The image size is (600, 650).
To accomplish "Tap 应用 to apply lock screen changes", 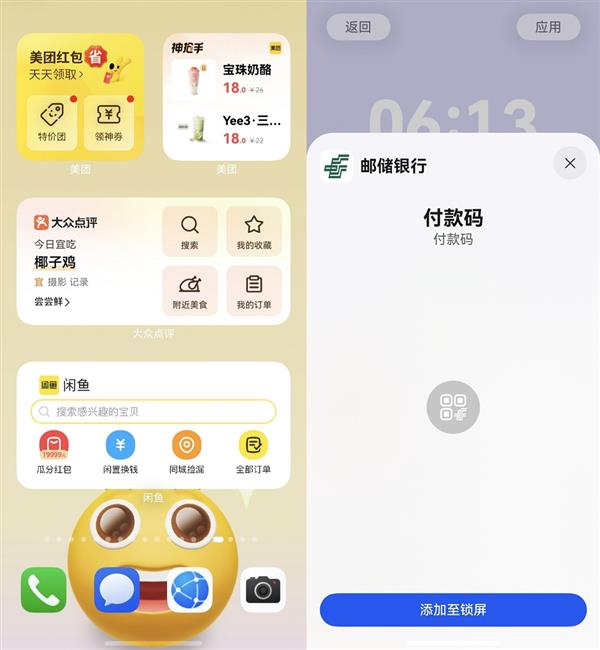I will (548, 27).
